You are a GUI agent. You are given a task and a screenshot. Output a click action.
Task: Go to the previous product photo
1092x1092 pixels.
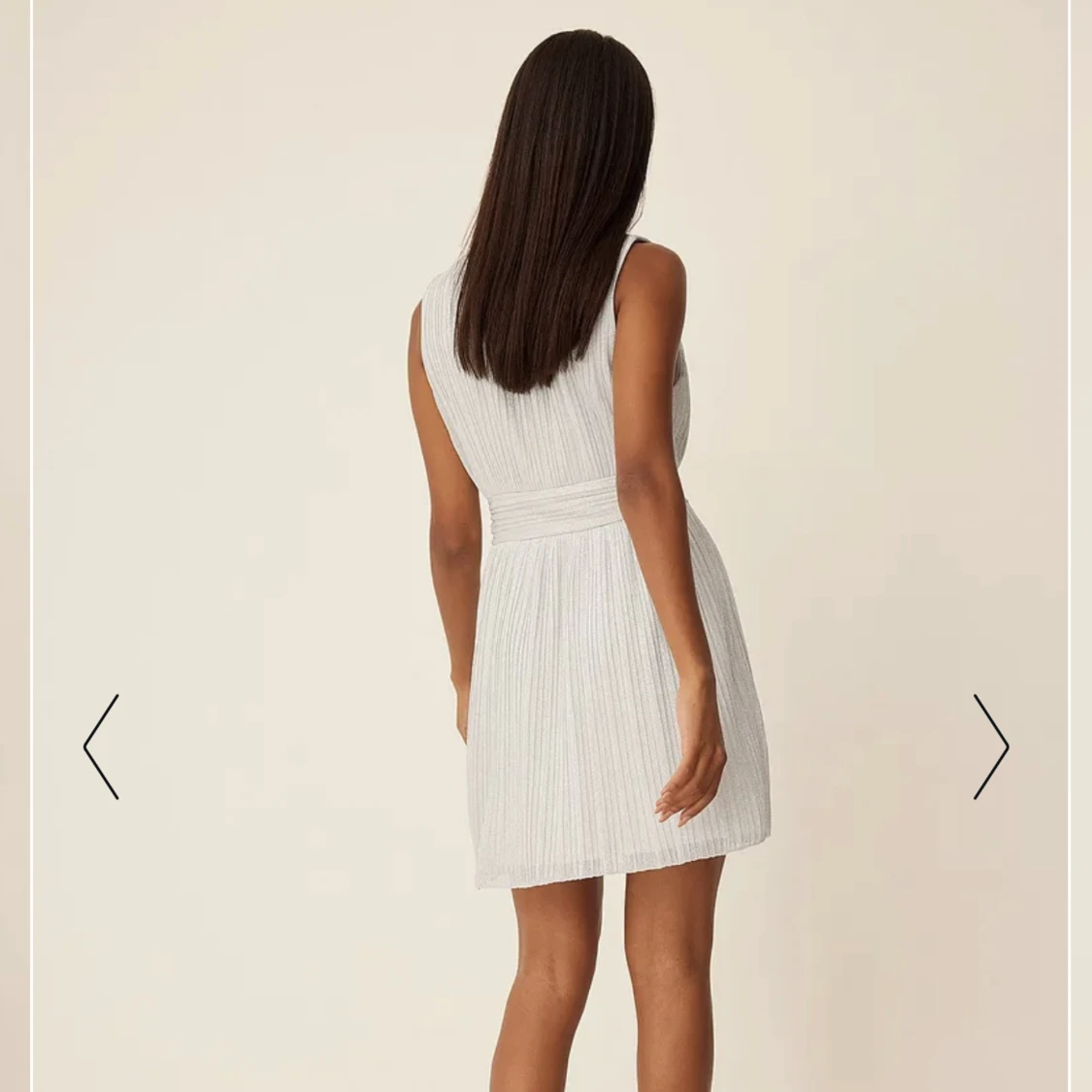tap(101, 746)
